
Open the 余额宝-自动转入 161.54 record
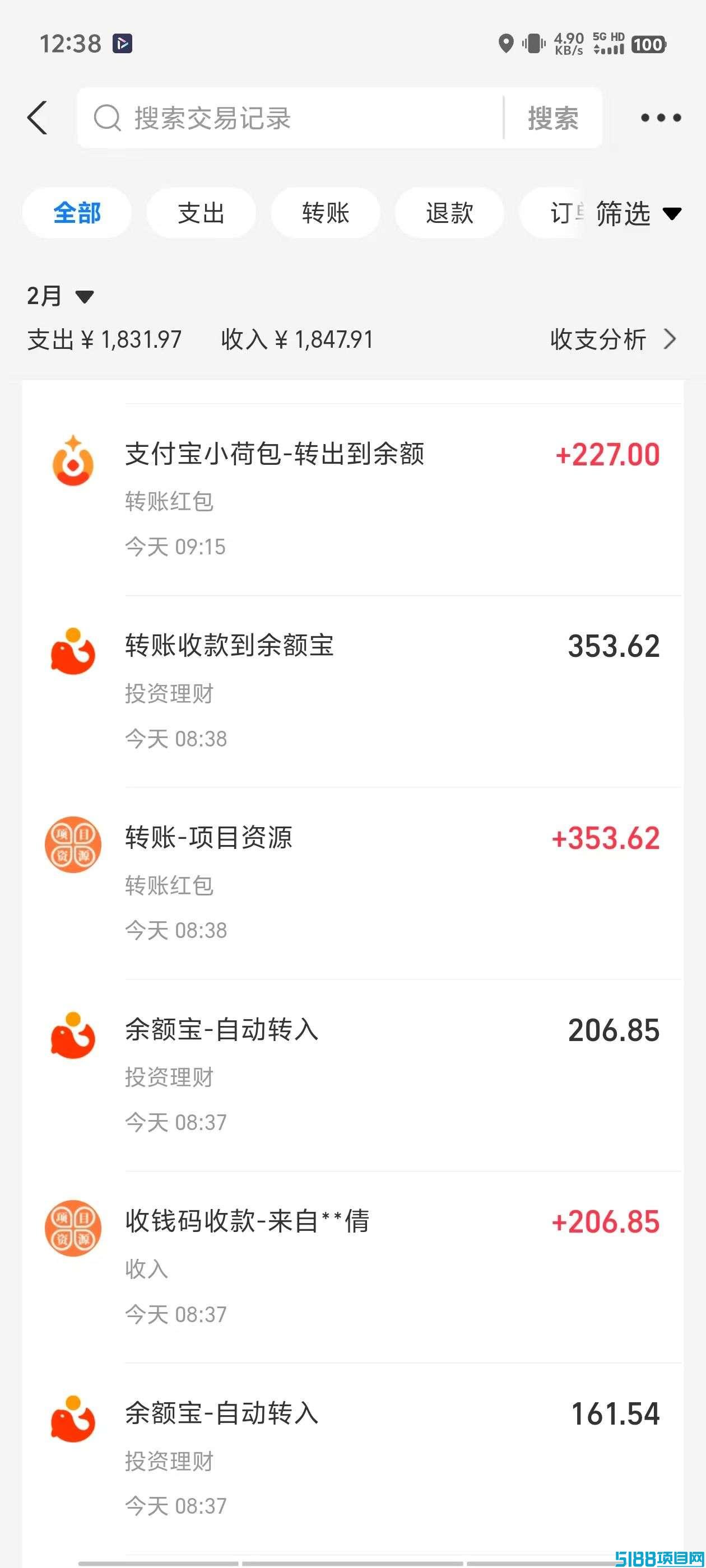click(352, 1458)
